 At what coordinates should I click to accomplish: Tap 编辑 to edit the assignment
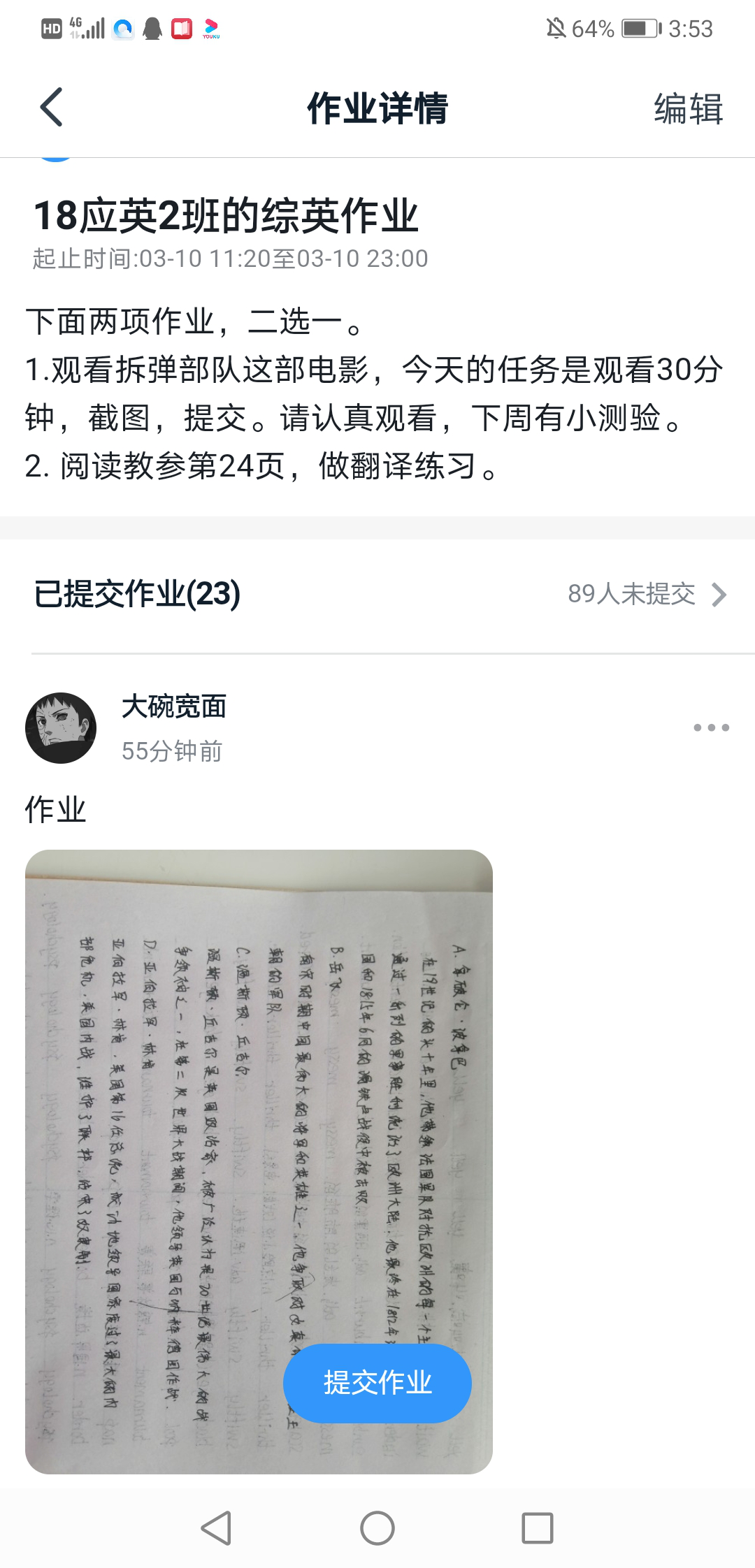688,109
